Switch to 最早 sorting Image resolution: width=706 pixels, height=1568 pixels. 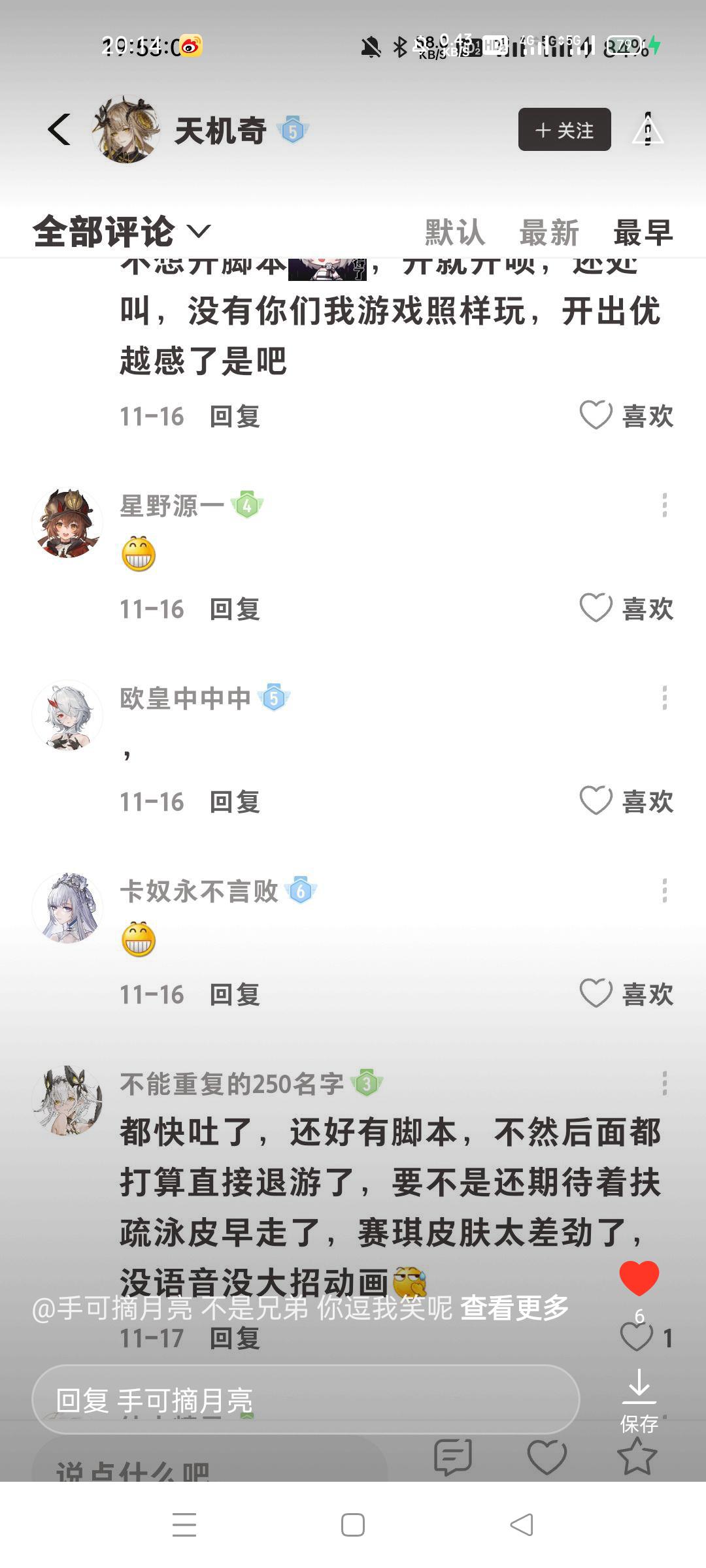point(643,233)
